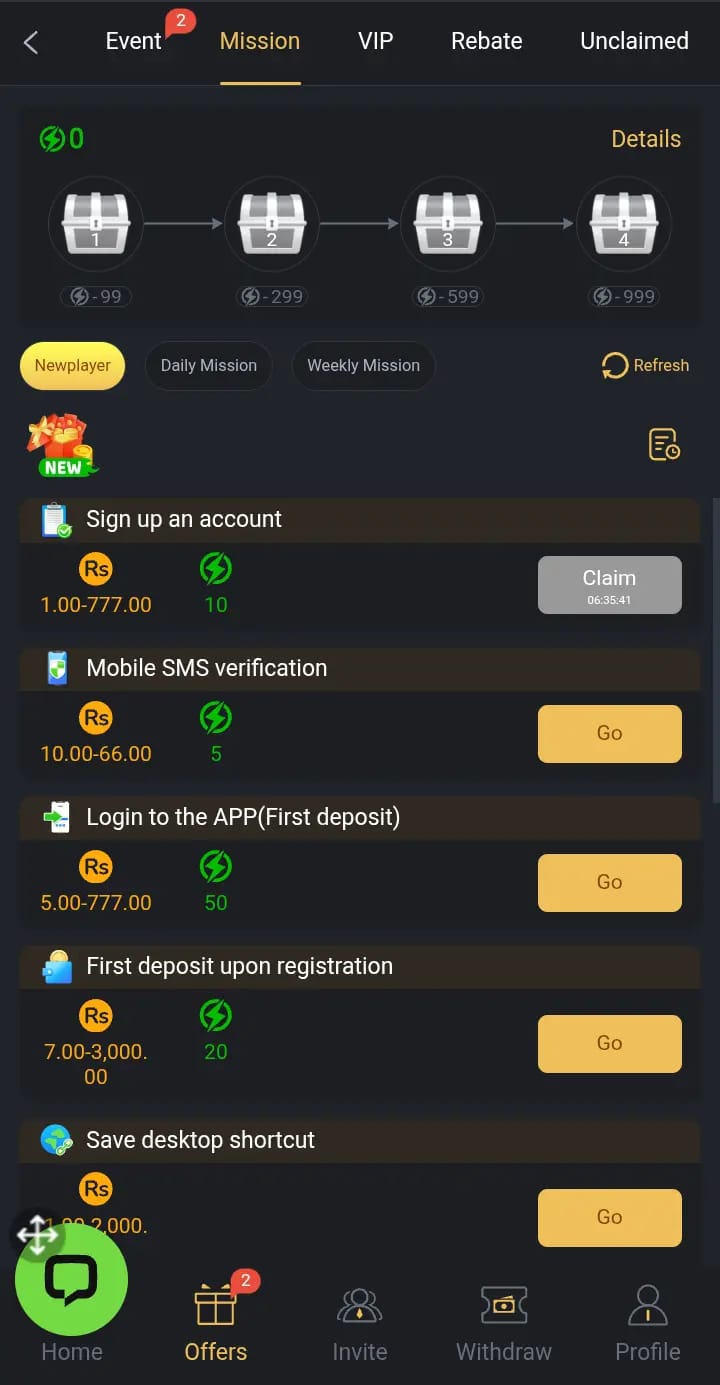Tap treasure chest number 4
The height and width of the screenshot is (1385, 720).
tap(623, 222)
